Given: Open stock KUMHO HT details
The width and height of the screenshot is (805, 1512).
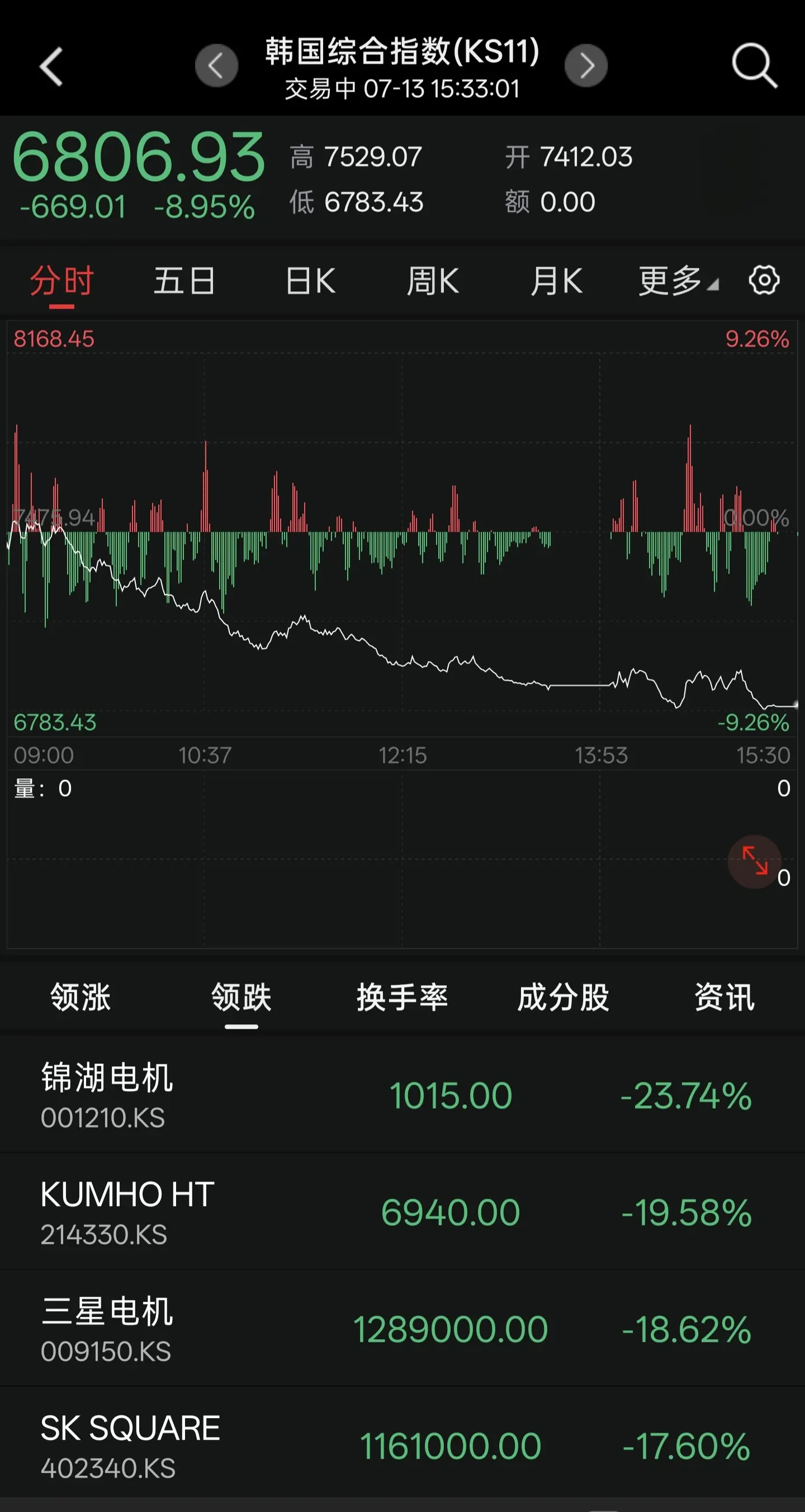Looking at the screenshot, I should click(x=402, y=1212).
